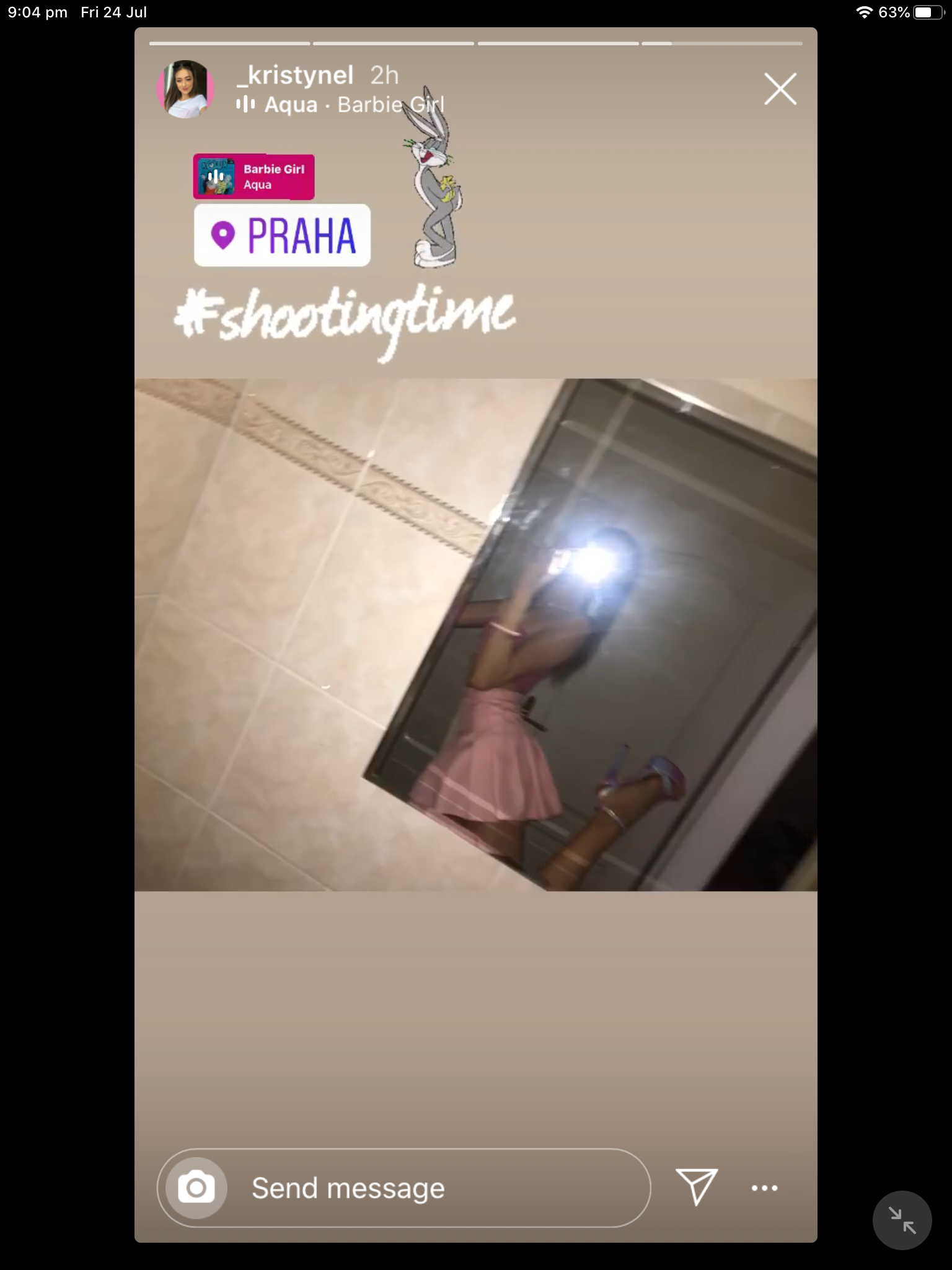
Task: Share this story via the paper plane
Action: click(x=697, y=1186)
